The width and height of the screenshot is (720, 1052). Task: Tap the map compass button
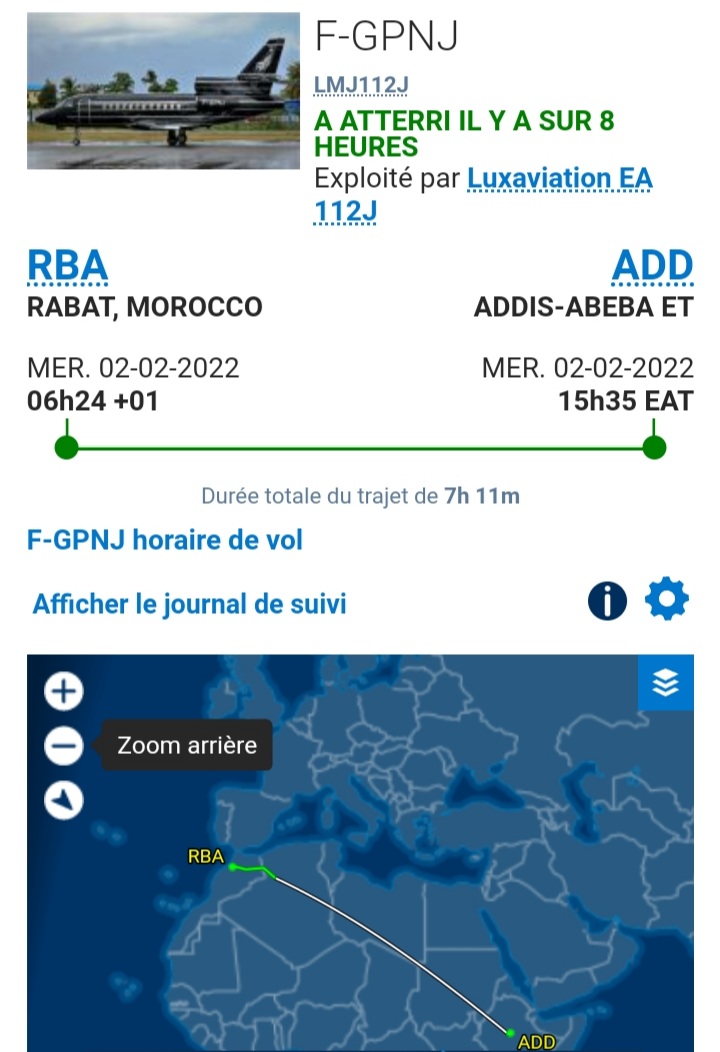tap(65, 800)
